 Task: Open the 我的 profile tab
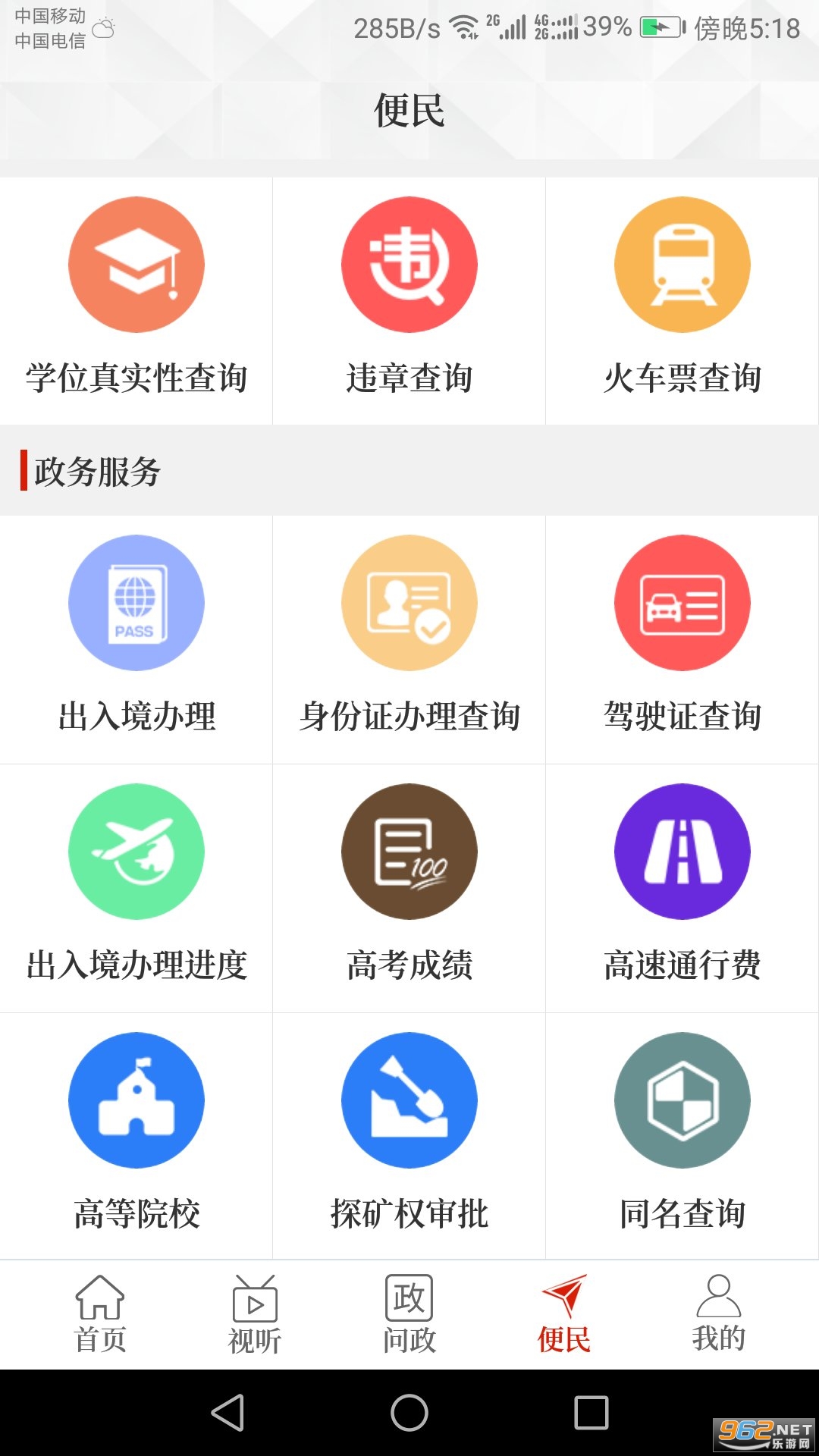point(718,1313)
